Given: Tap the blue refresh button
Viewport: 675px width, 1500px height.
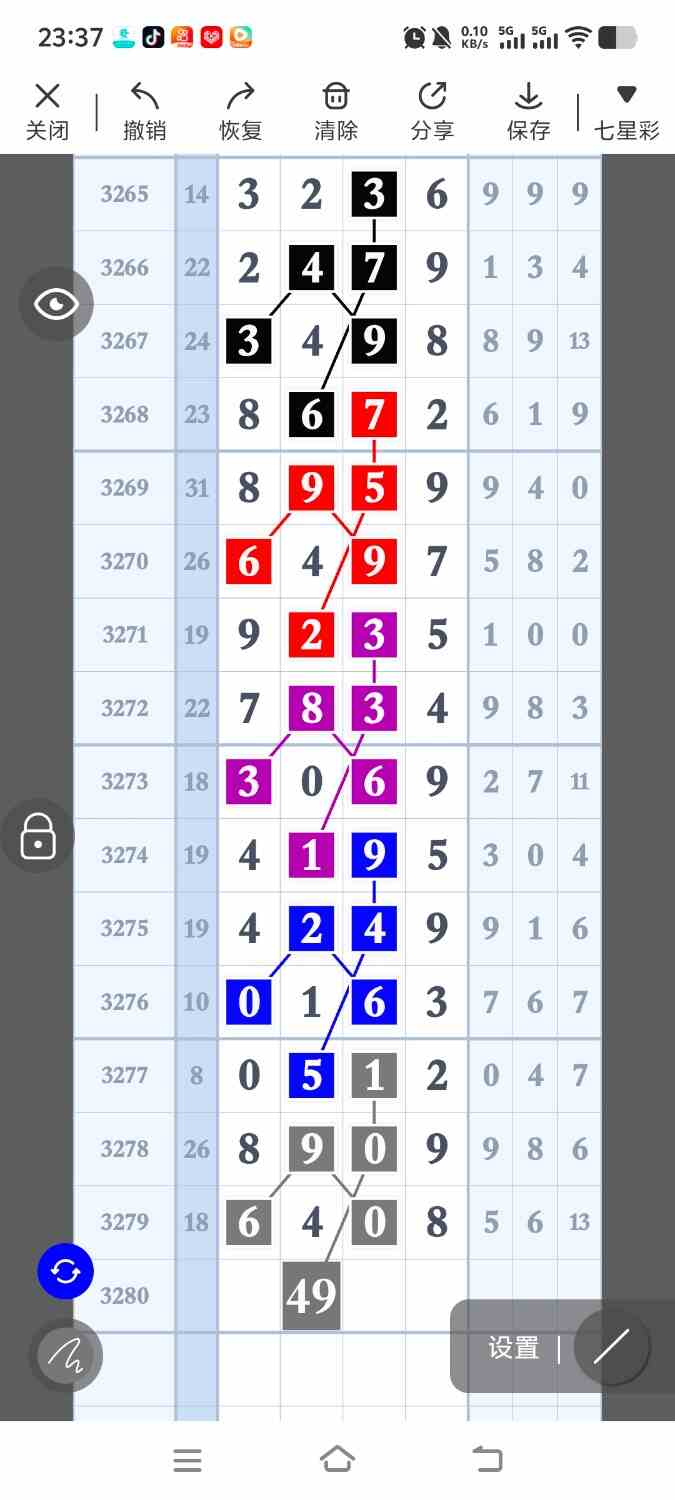Looking at the screenshot, I should pos(65,1272).
